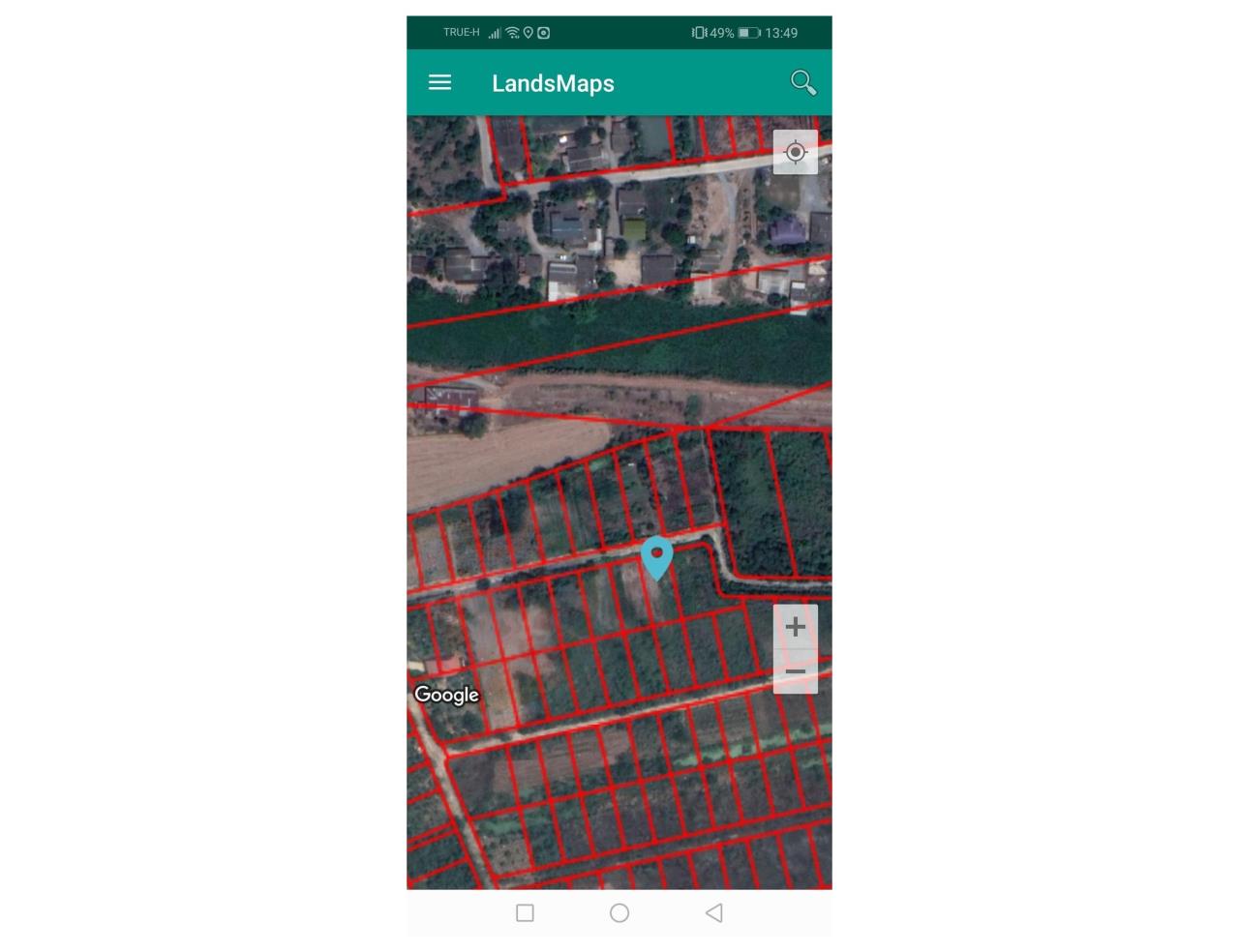Go back using system back button
Viewport: 1239px width, 952px height.
(x=714, y=912)
